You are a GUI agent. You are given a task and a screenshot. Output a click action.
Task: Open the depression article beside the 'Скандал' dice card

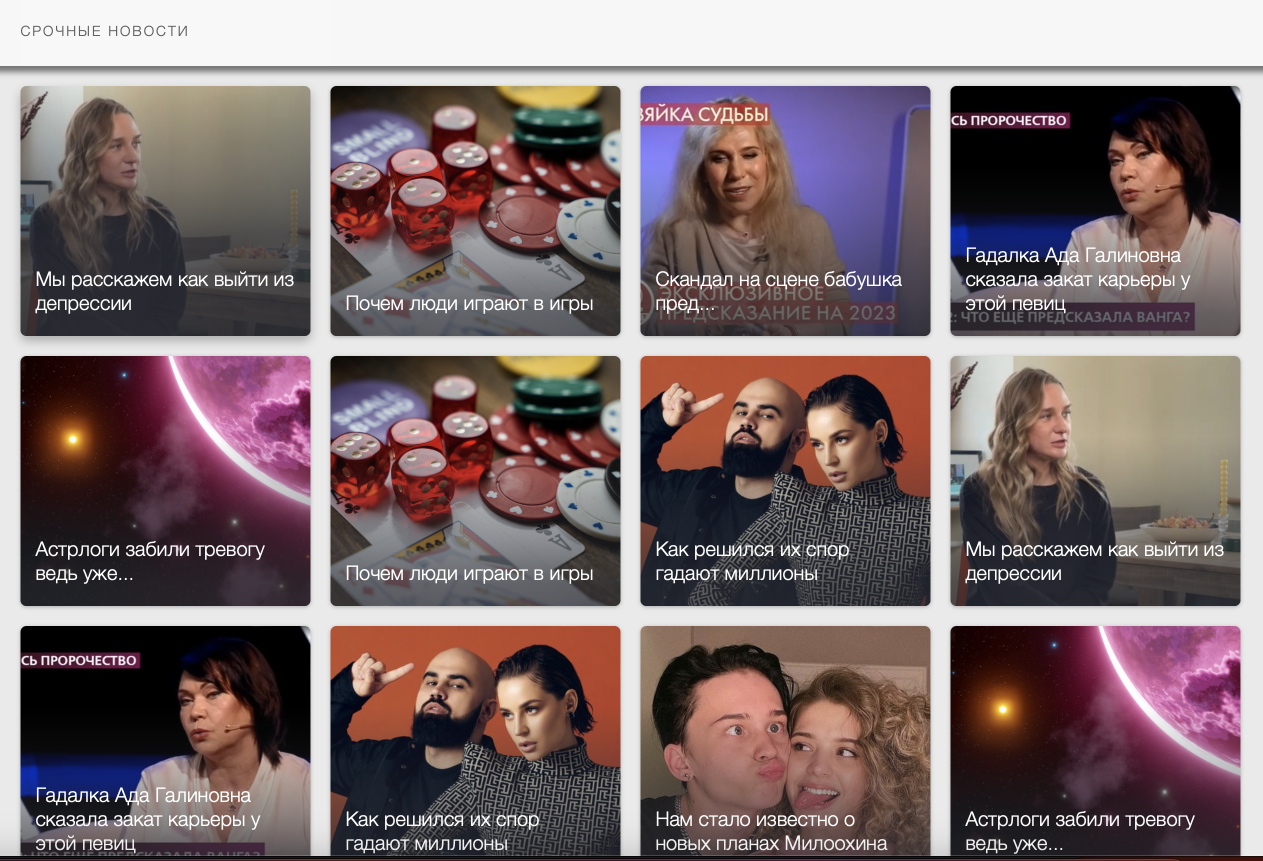tap(165, 211)
